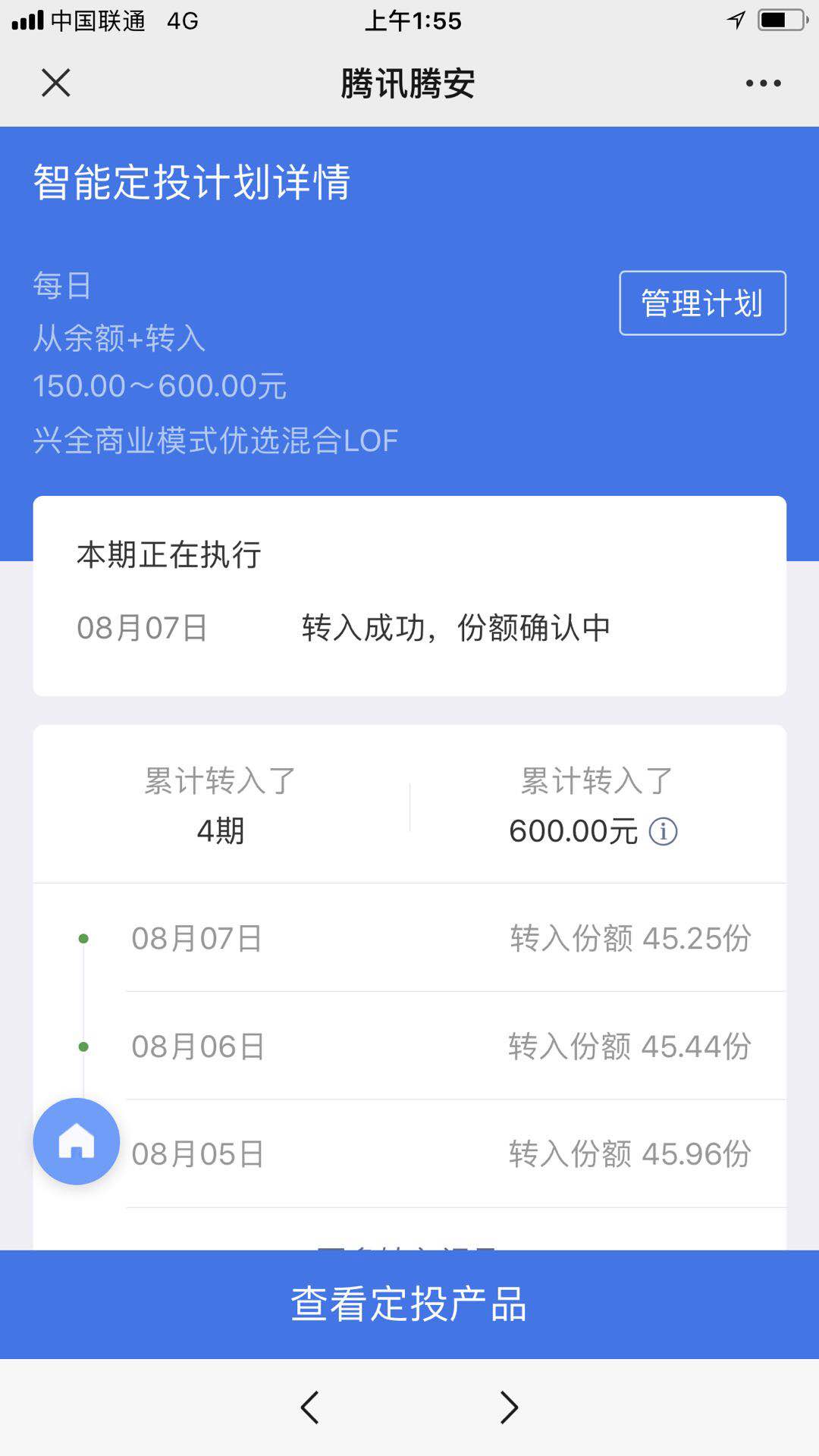The width and height of the screenshot is (819, 1456).
Task: Go back with the left arrow
Action: tap(309, 1407)
